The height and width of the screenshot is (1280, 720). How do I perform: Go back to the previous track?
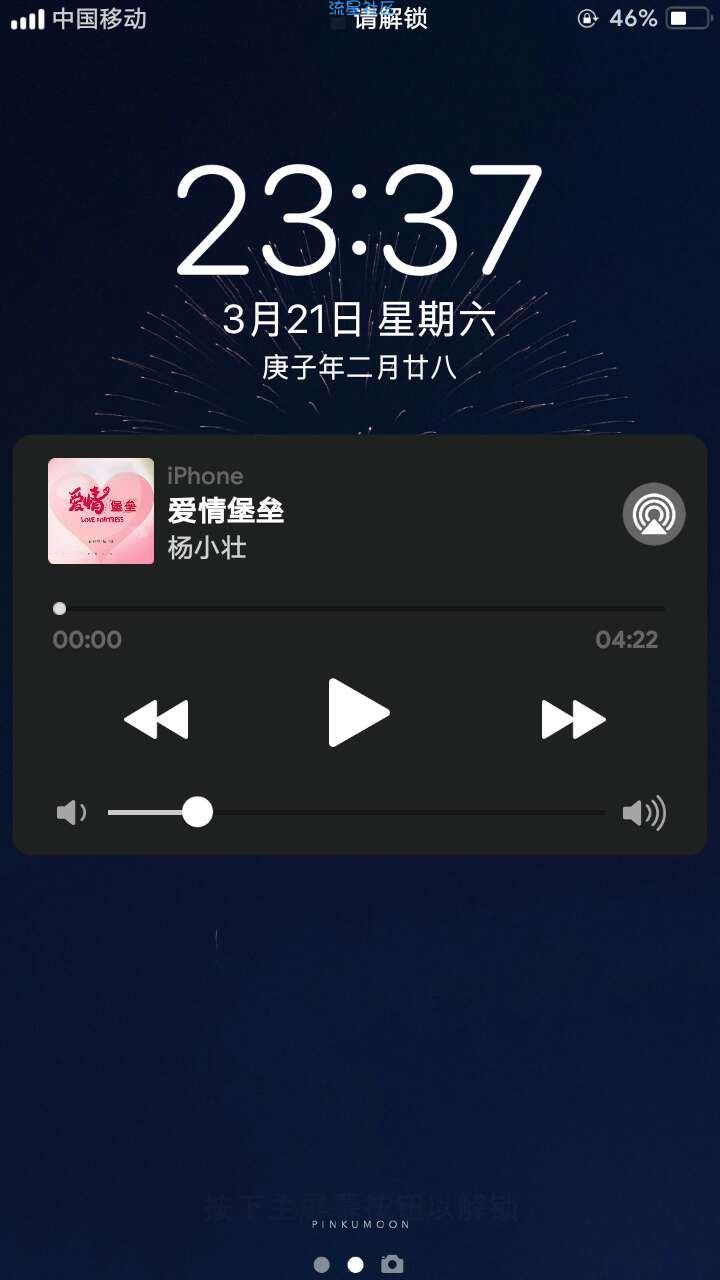[156, 719]
